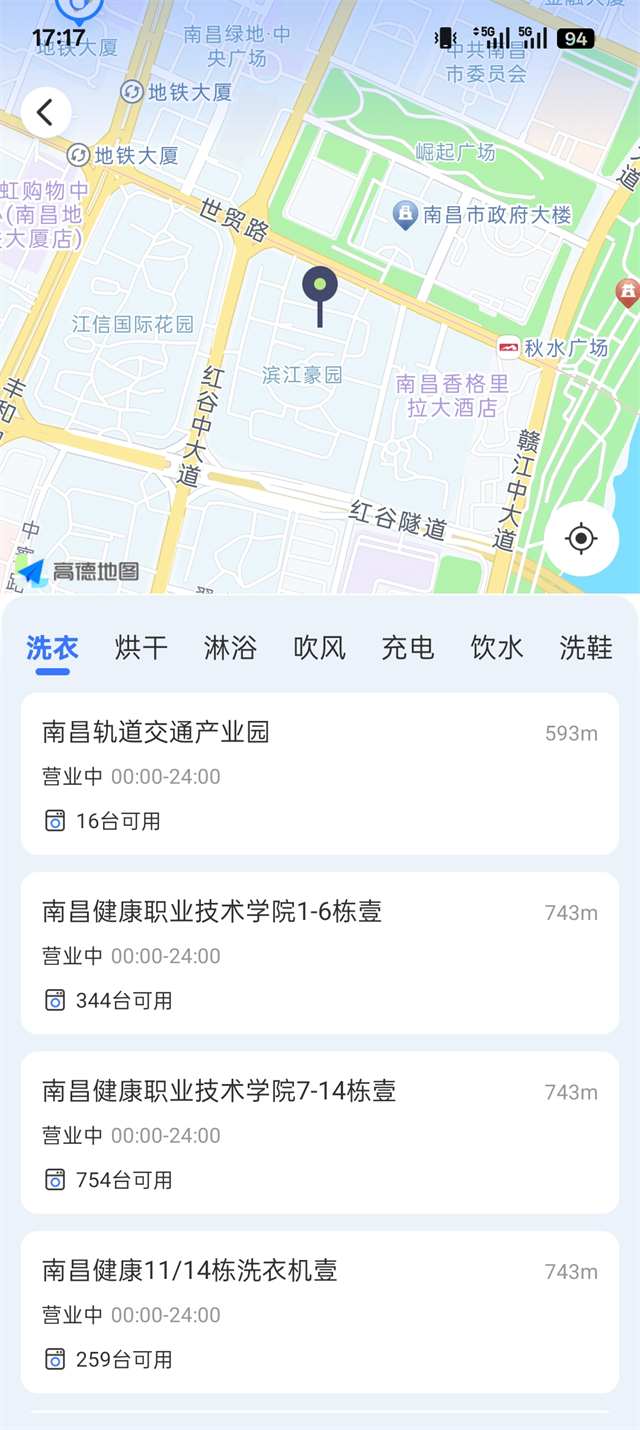Open the 充电 tab
Viewport: 640px width, 1430px height.
tap(408, 648)
